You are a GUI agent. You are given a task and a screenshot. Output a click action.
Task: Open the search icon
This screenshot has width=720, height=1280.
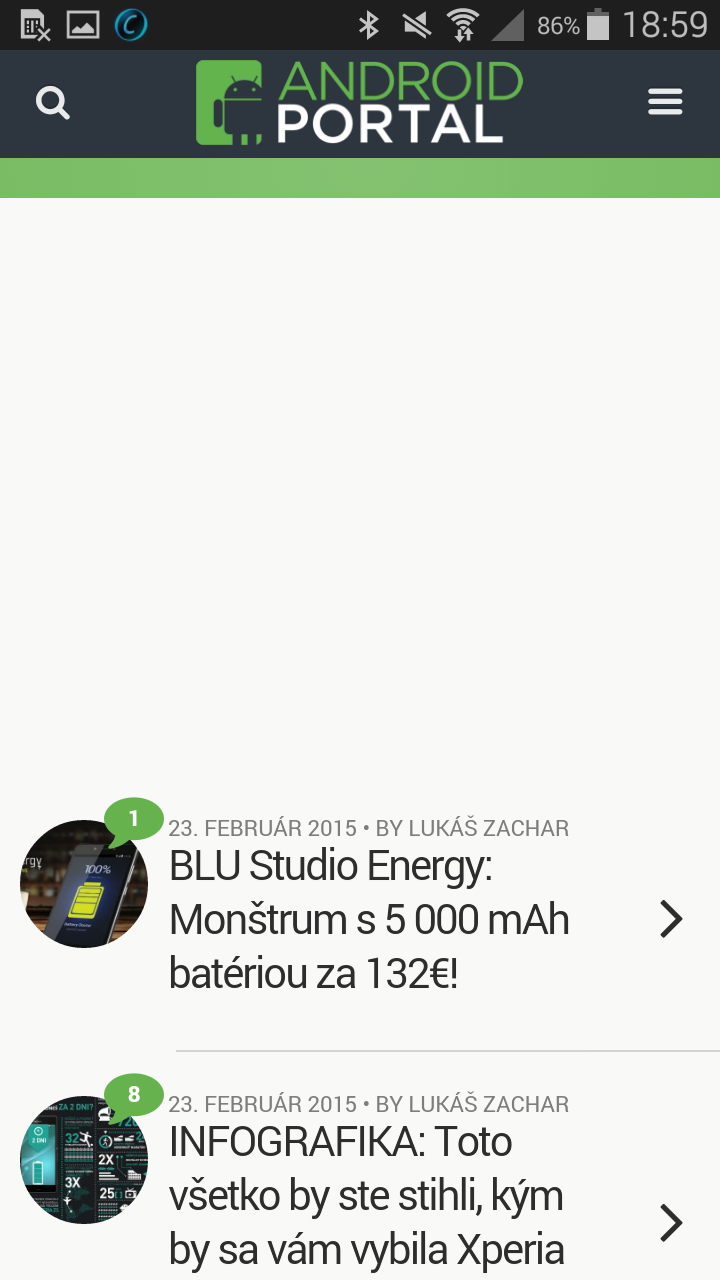click(x=52, y=103)
